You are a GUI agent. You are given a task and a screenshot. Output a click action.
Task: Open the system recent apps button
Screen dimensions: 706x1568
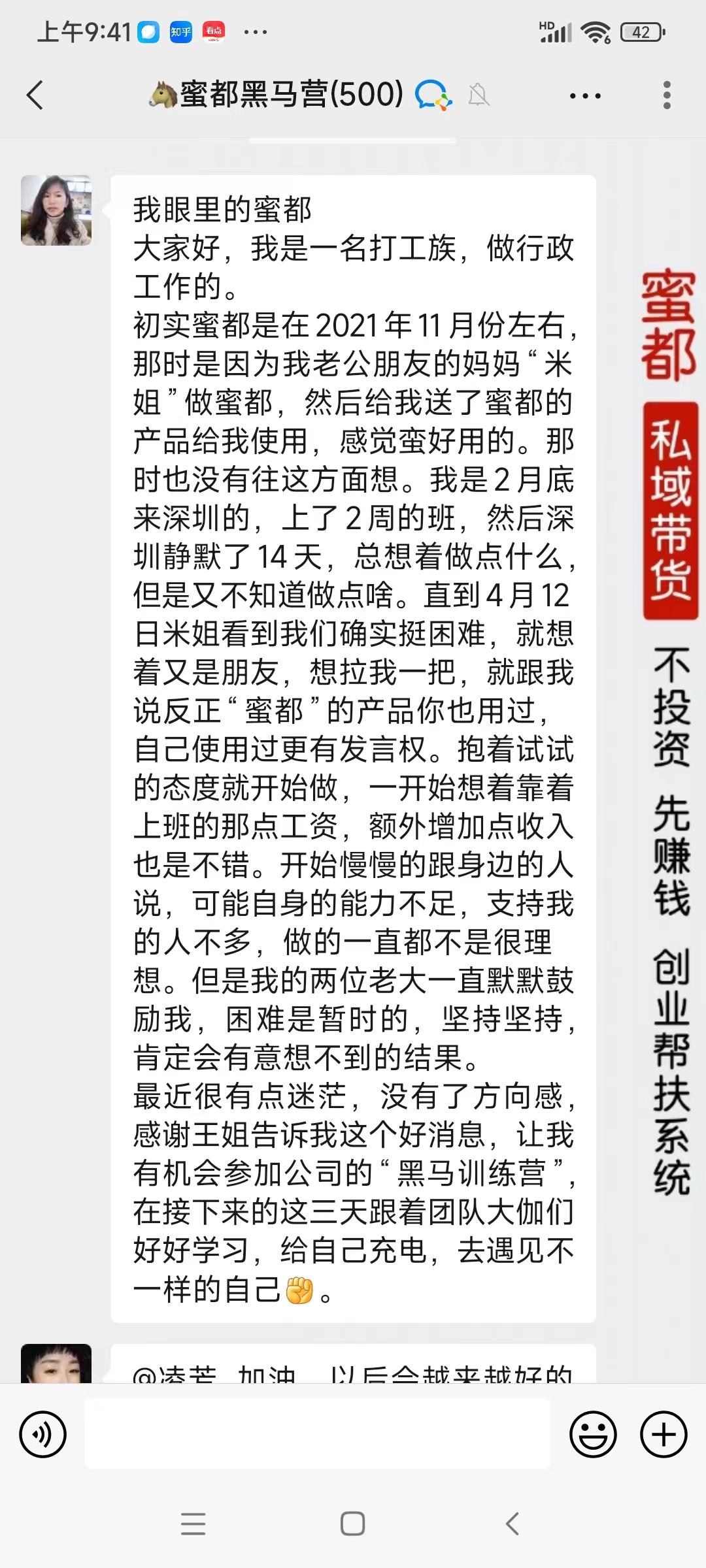pos(193,1524)
